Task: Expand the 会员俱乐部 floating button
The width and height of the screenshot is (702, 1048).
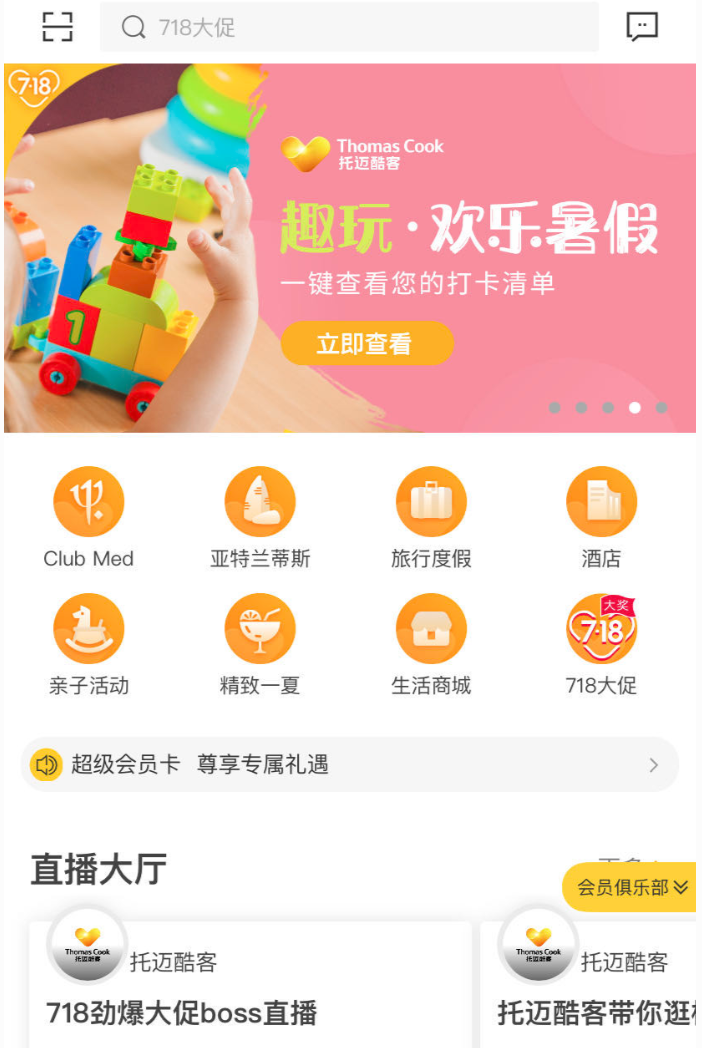Action: 631,887
